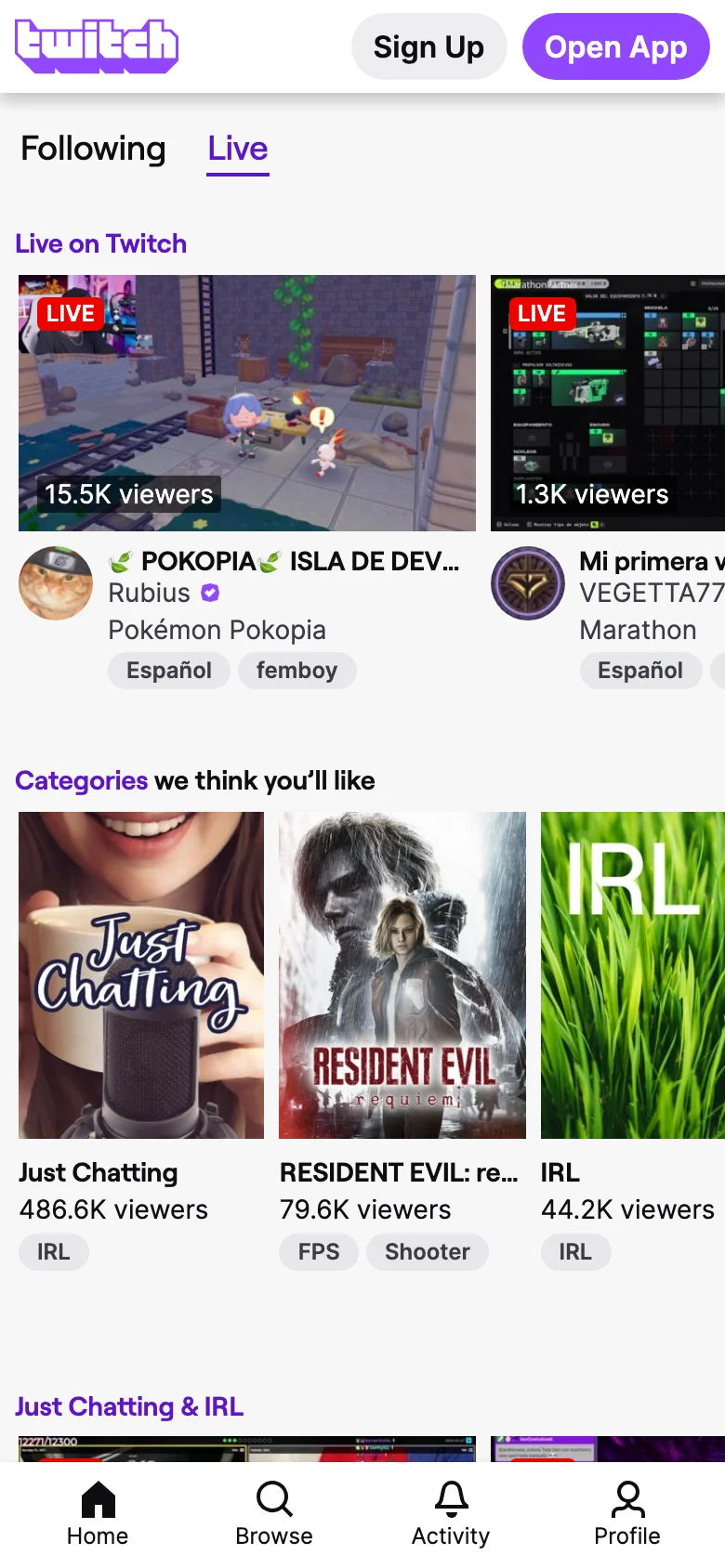Tap the Open App button
Screen dimensions: 725x1568
click(x=615, y=46)
